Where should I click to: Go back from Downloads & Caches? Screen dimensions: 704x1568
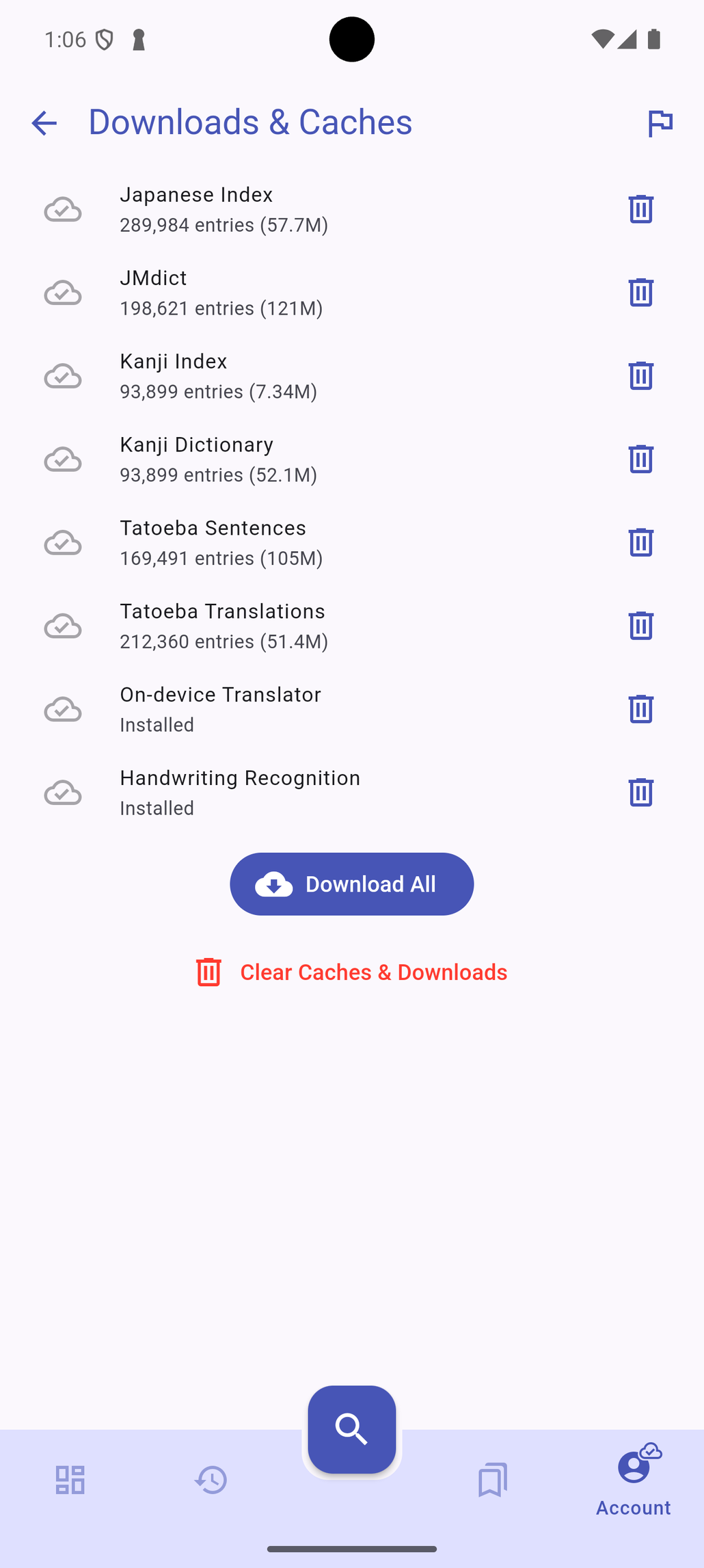click(x=44, y=123)
